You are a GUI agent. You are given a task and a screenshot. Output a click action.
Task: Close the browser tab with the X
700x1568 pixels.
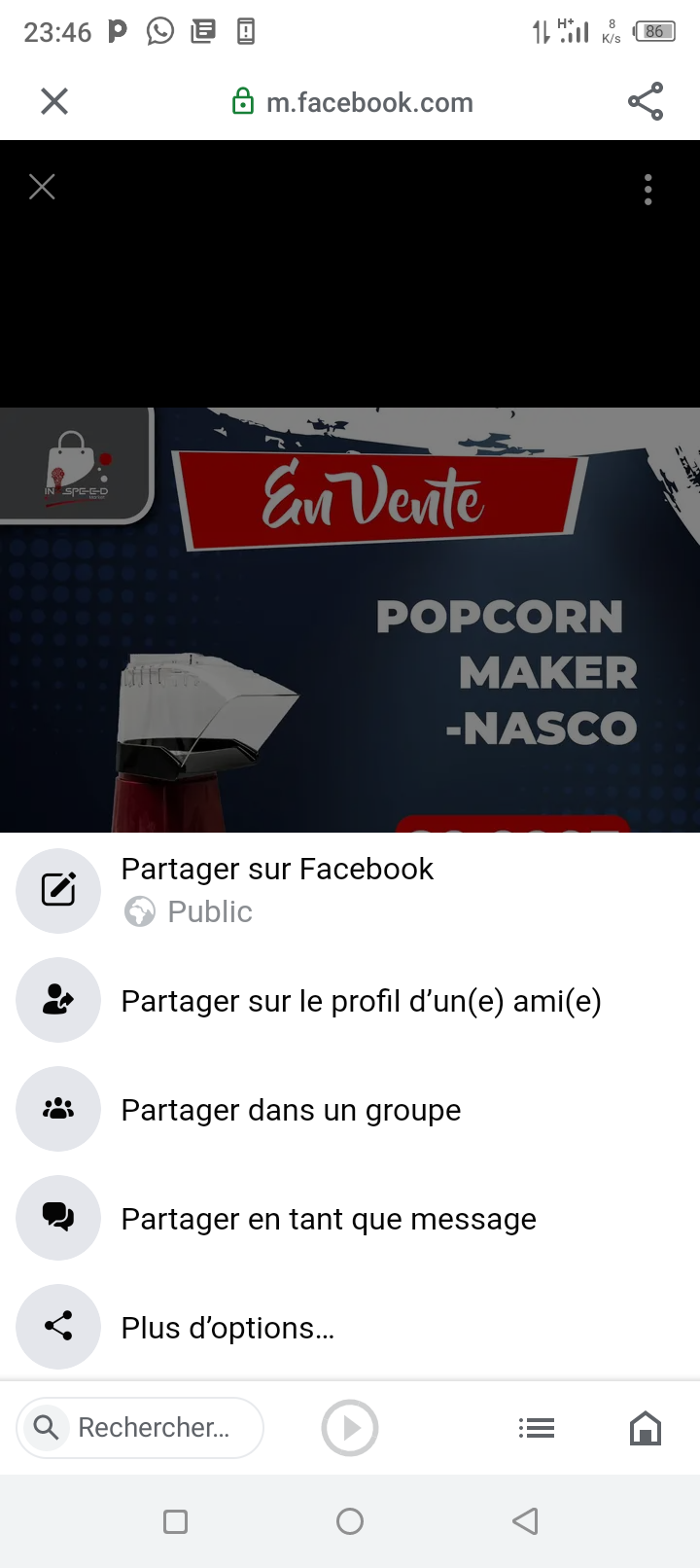pos(54,101)
